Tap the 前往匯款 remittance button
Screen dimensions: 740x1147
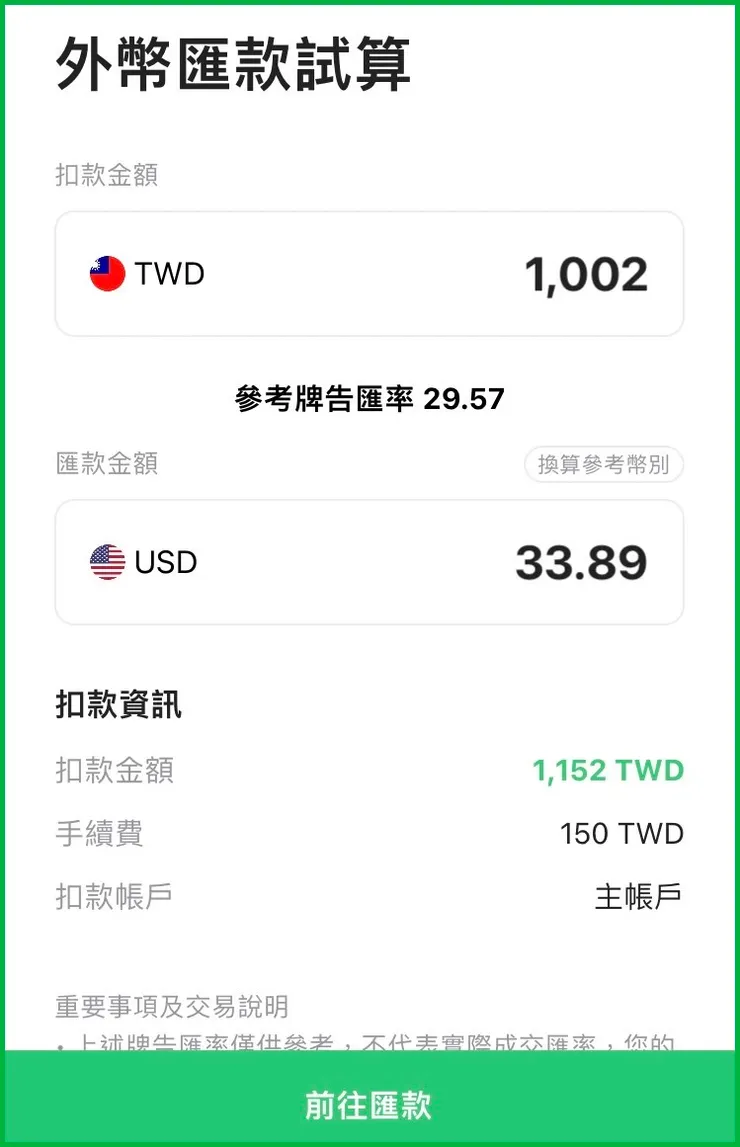(x=370, y=1107)
